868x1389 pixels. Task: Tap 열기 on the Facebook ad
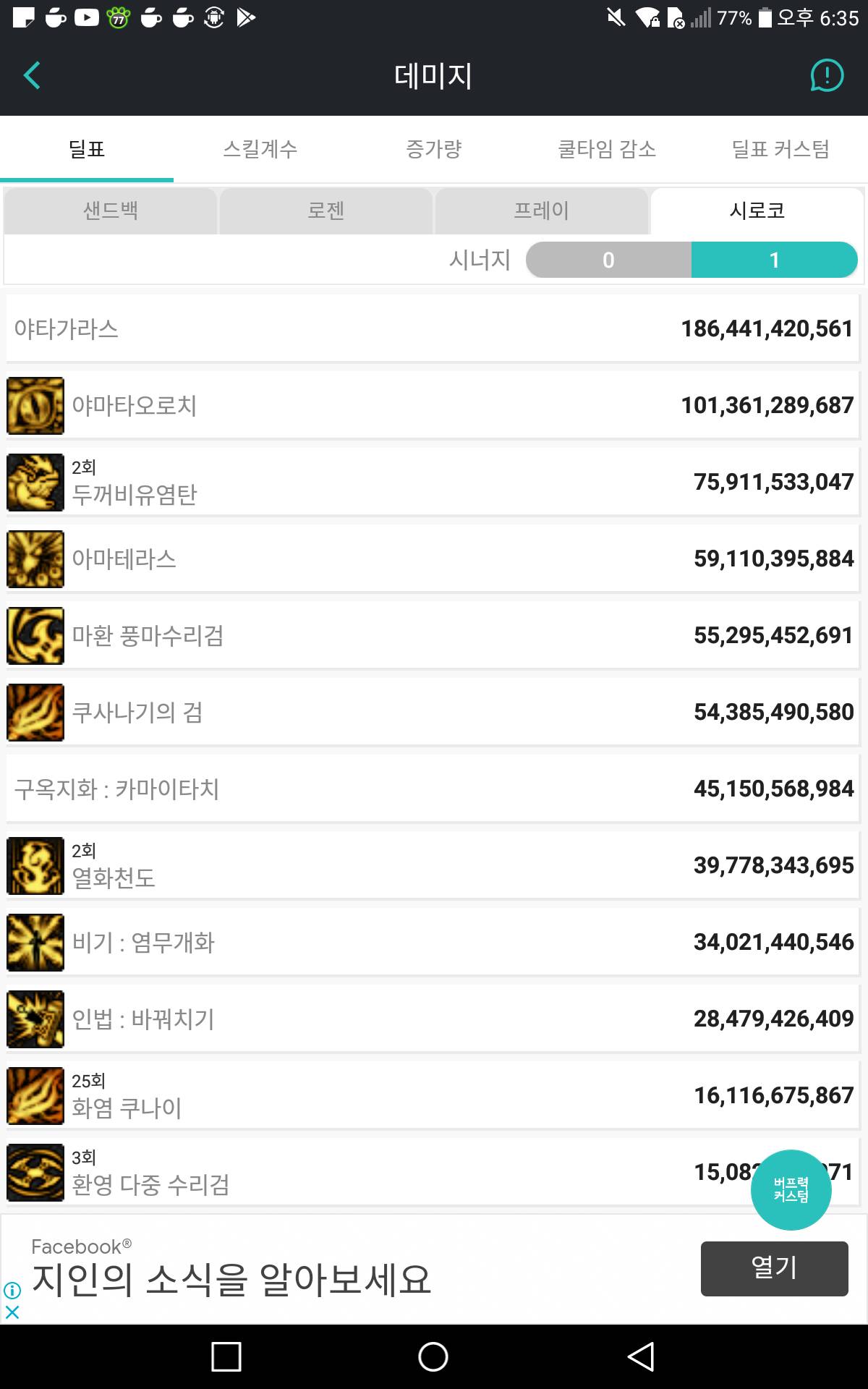[774, 1268]
